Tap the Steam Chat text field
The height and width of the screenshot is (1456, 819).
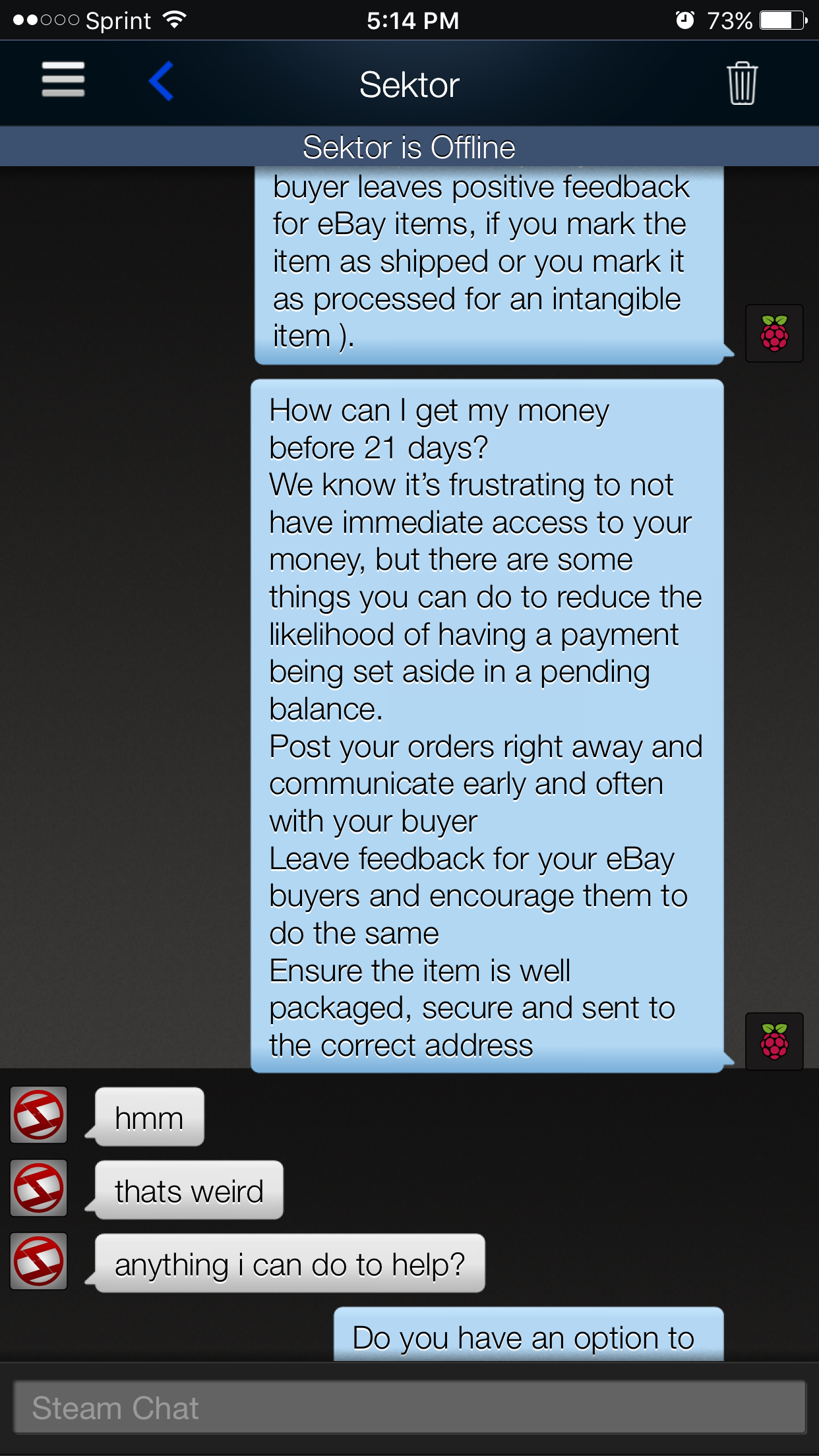click(409, 1407)
